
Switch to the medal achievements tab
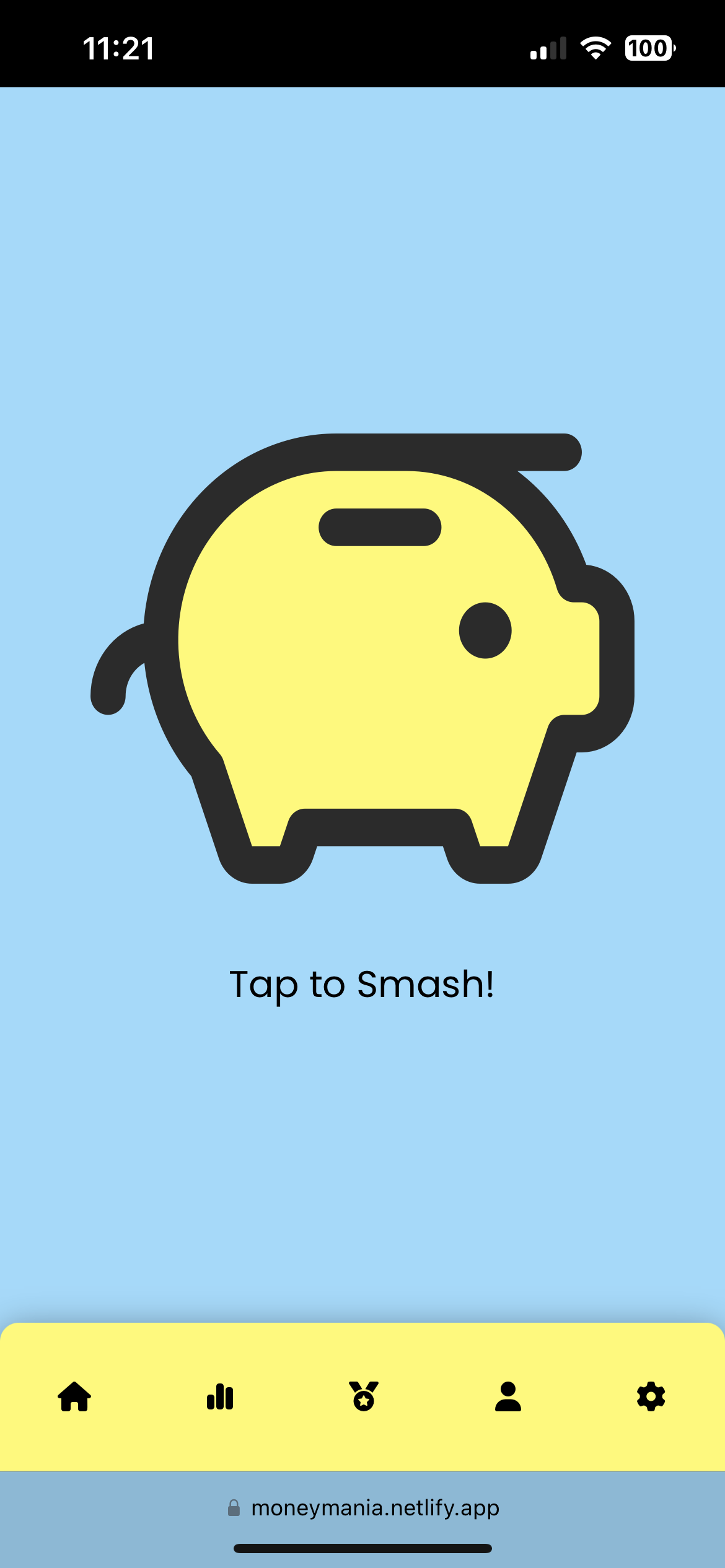[x=364, y=1397]
